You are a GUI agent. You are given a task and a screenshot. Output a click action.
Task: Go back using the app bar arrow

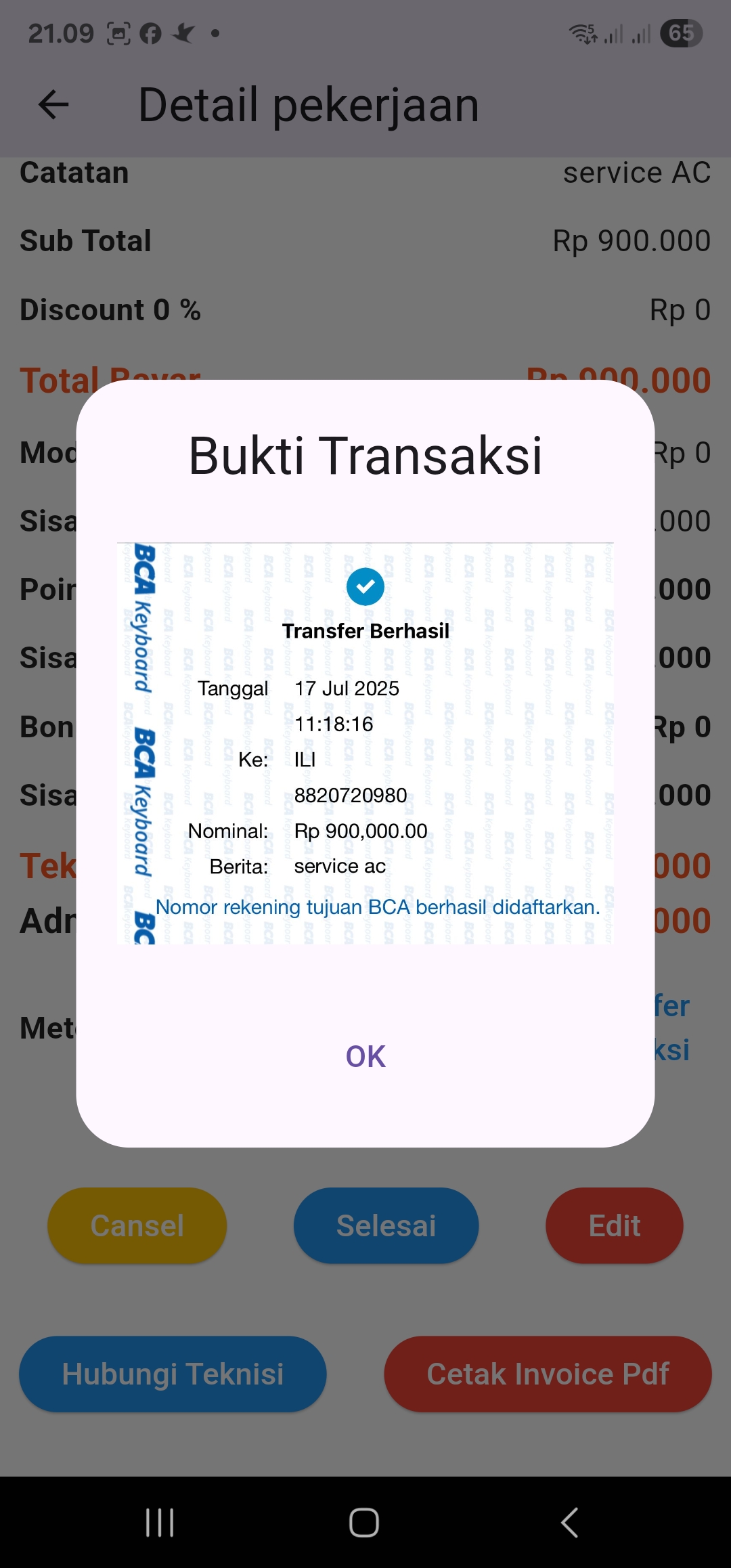[x=53, y=105]
